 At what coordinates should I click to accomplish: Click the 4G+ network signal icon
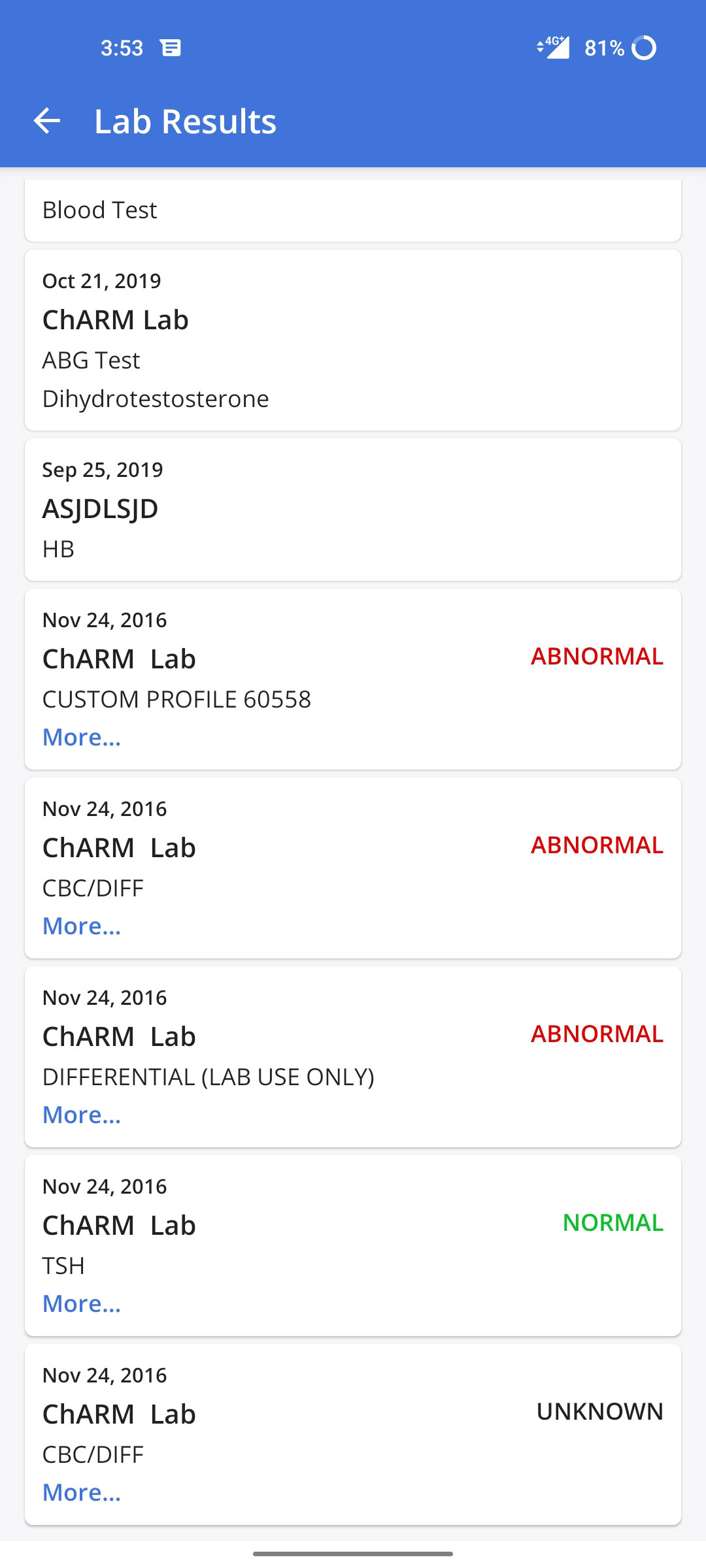point(552,47)
